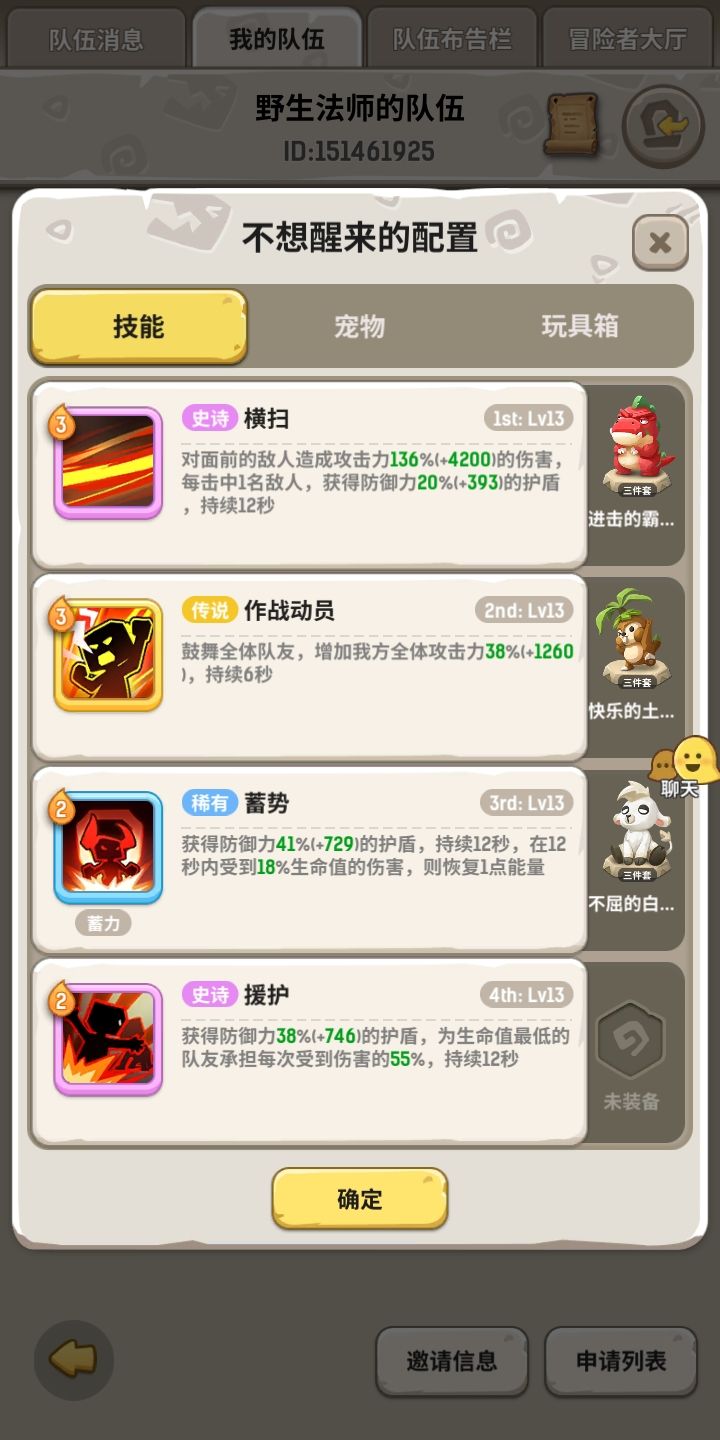The width and height of the screenshot is (720, 1440).
Task: Open the 申请列表 list
Action: coord(621,1362)
